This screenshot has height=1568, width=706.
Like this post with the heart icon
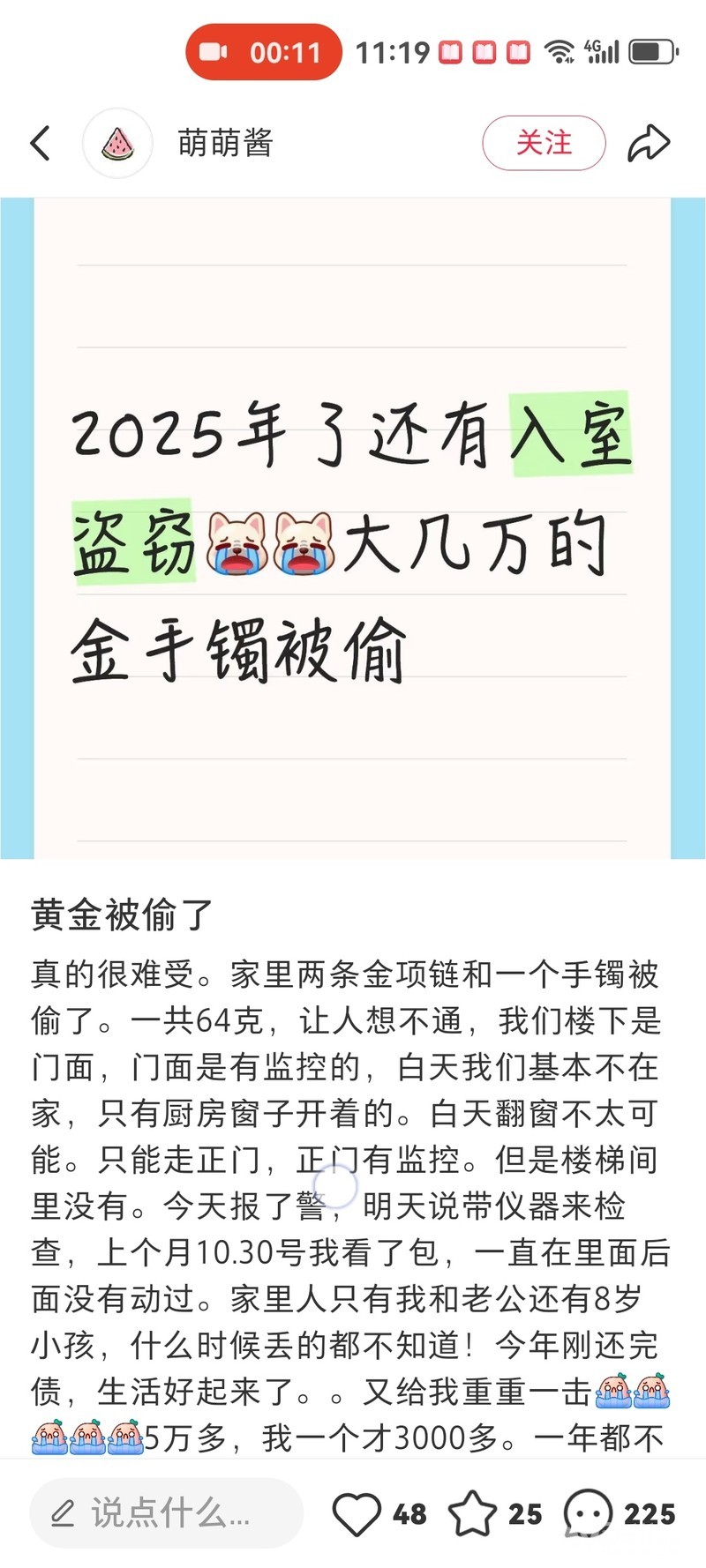click(x=357, y=1513)
